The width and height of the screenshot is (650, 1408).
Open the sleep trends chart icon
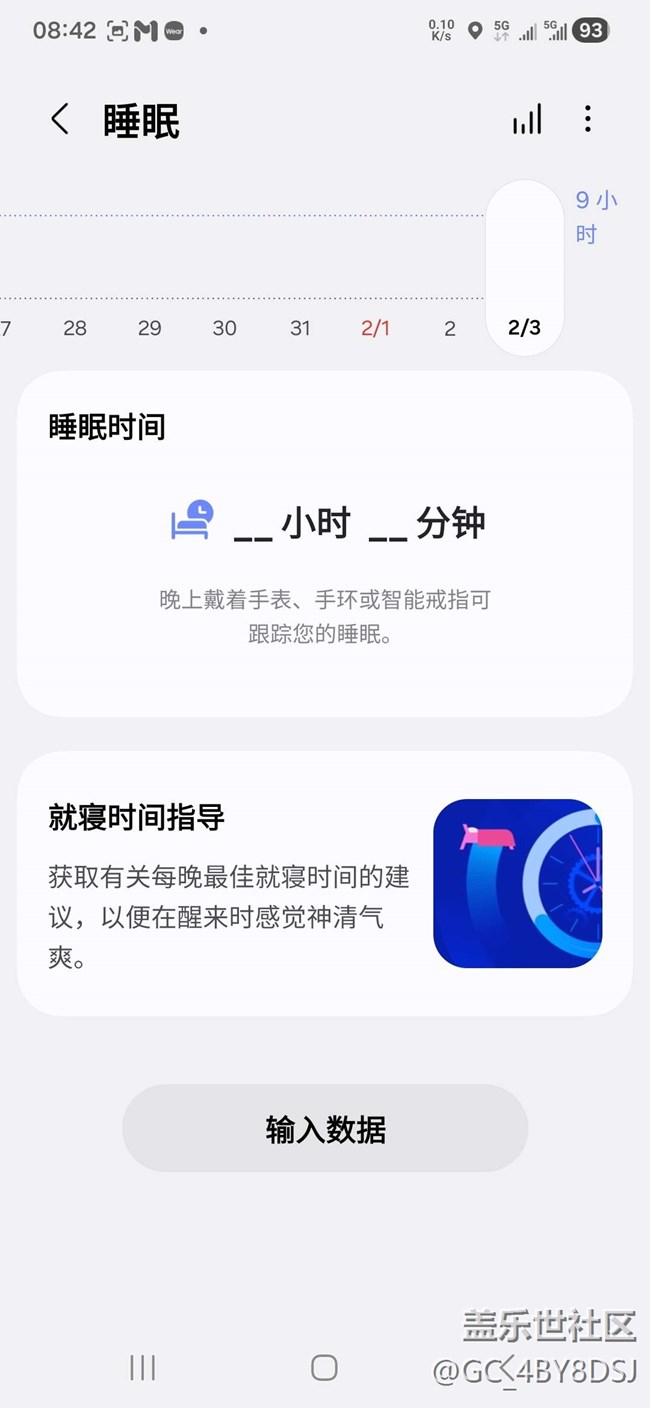pos(527,120)
